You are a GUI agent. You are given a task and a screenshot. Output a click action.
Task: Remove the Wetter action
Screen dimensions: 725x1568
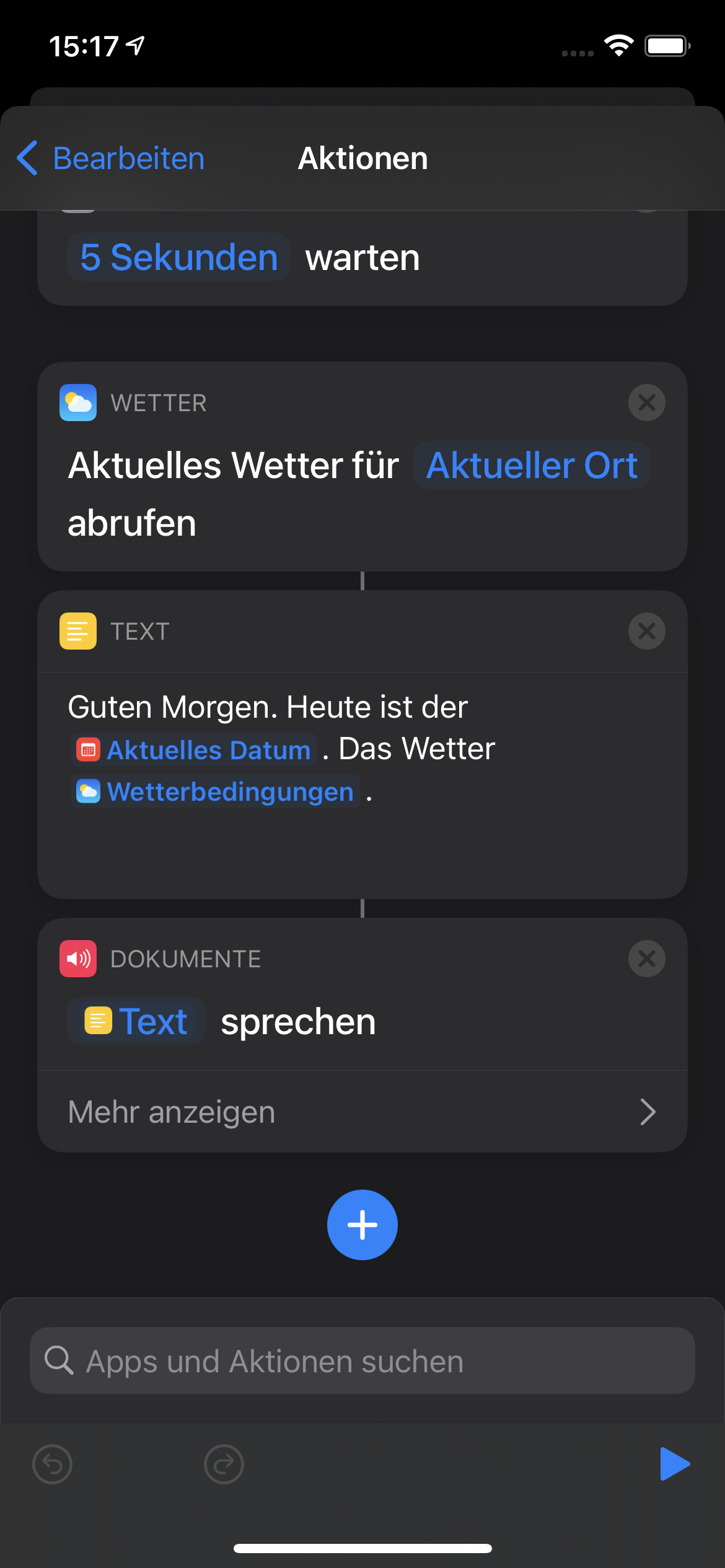[646, 403]
